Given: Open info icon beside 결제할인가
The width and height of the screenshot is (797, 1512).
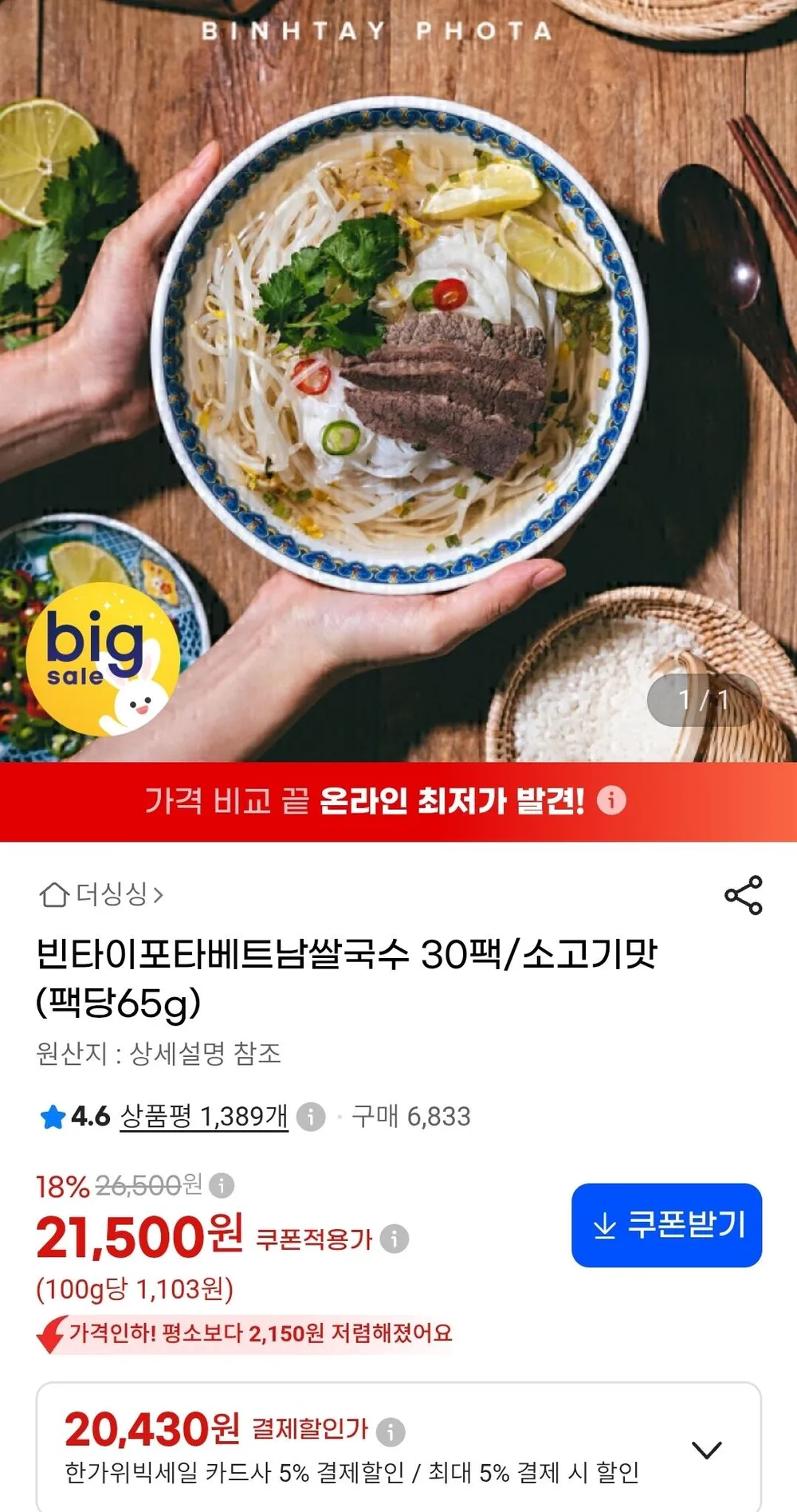Looking at the screenshot, I should point(391,1431).
